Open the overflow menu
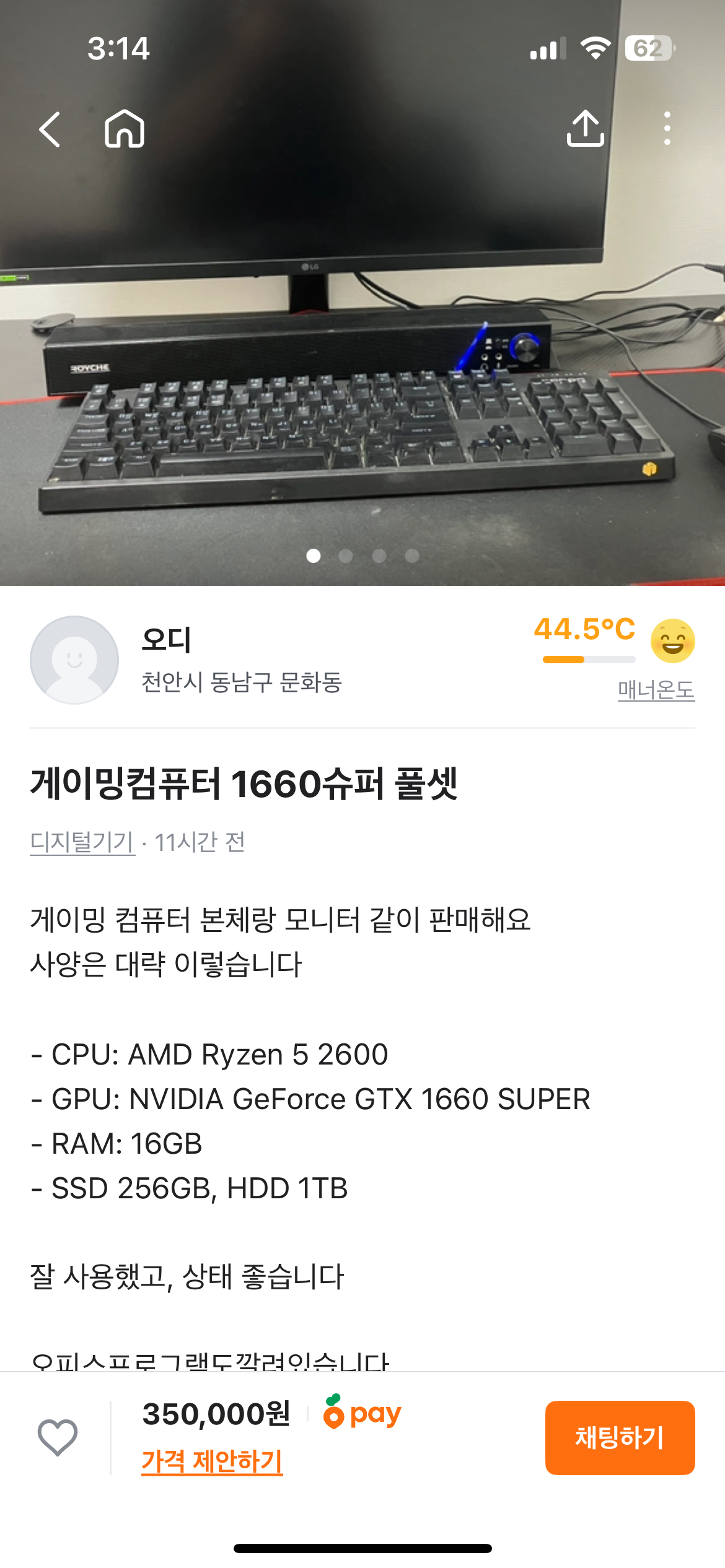 (x=667, y=129)
